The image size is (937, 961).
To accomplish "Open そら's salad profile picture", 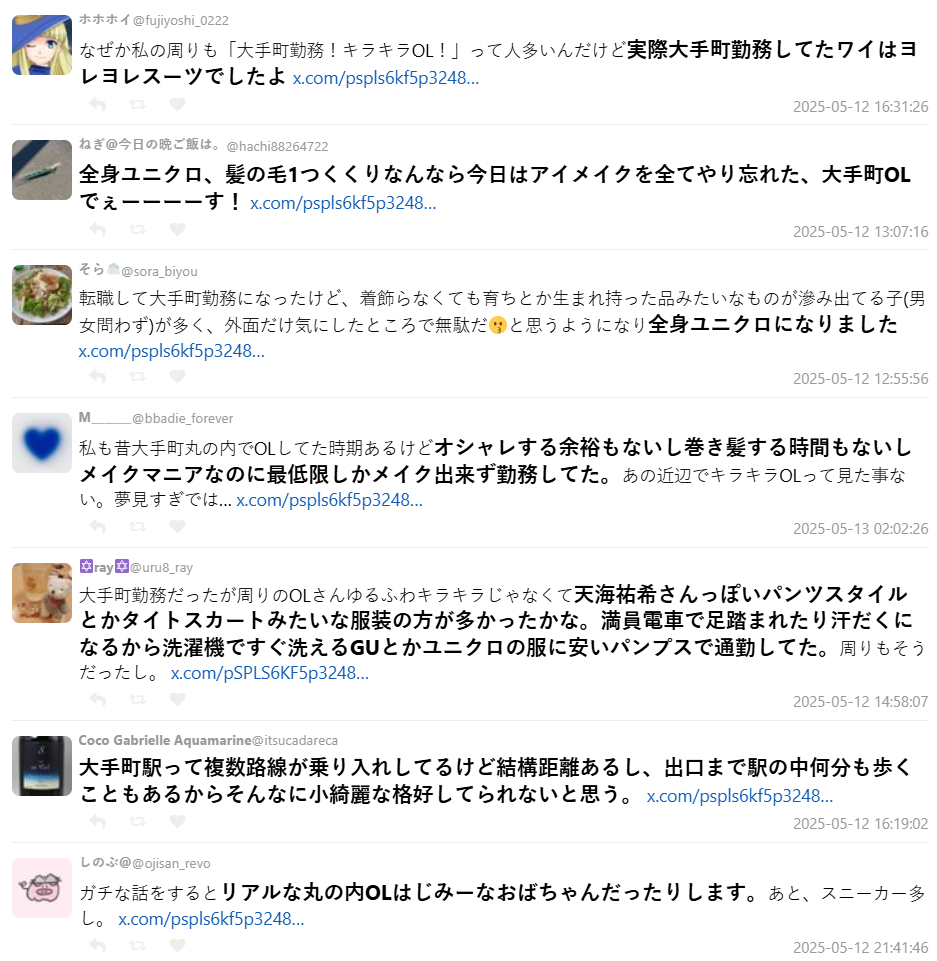I will pyautogui.click(x=42, y=294).
